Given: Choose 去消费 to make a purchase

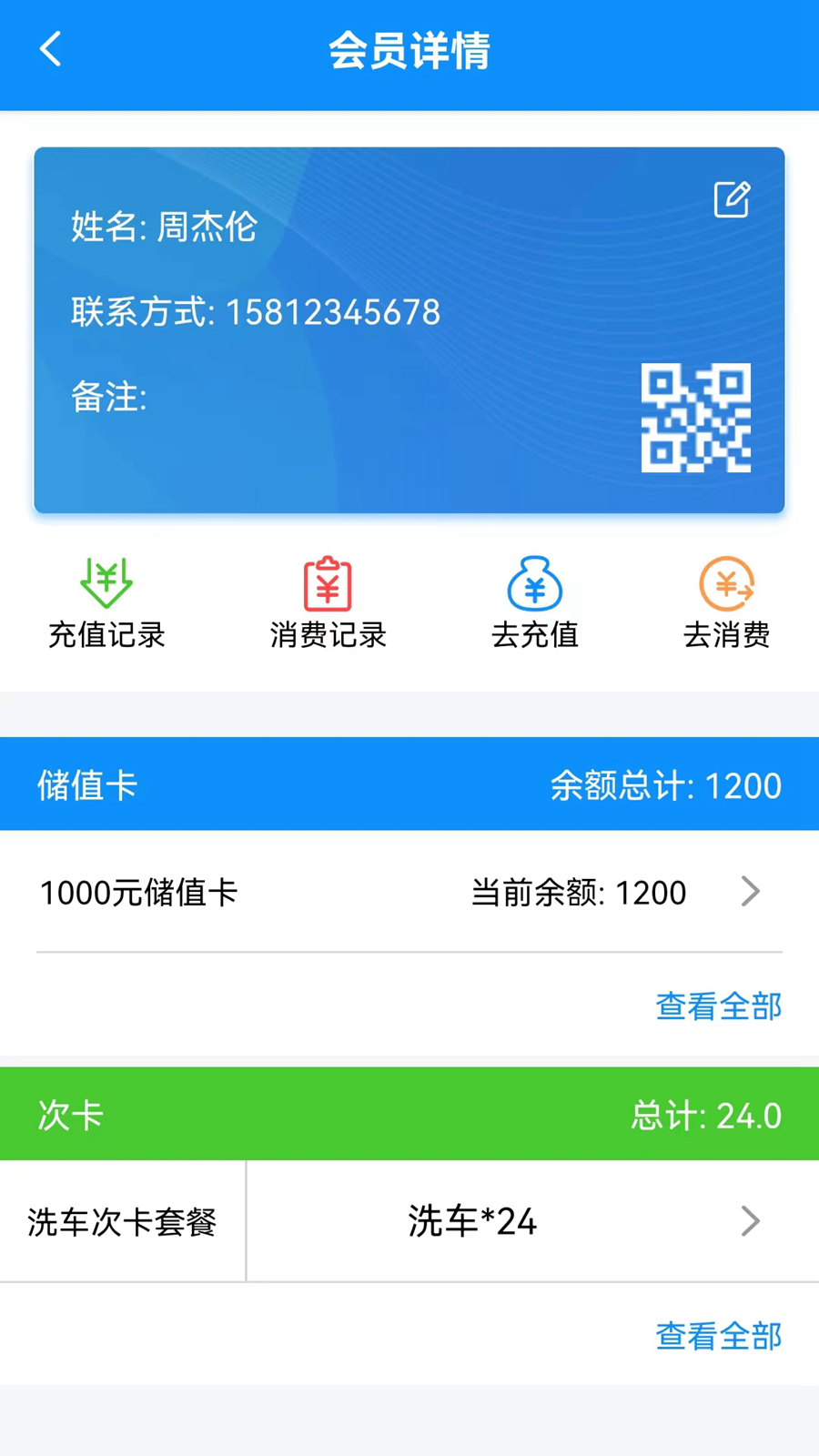Looking at the screenshot, I should (726, 602).
